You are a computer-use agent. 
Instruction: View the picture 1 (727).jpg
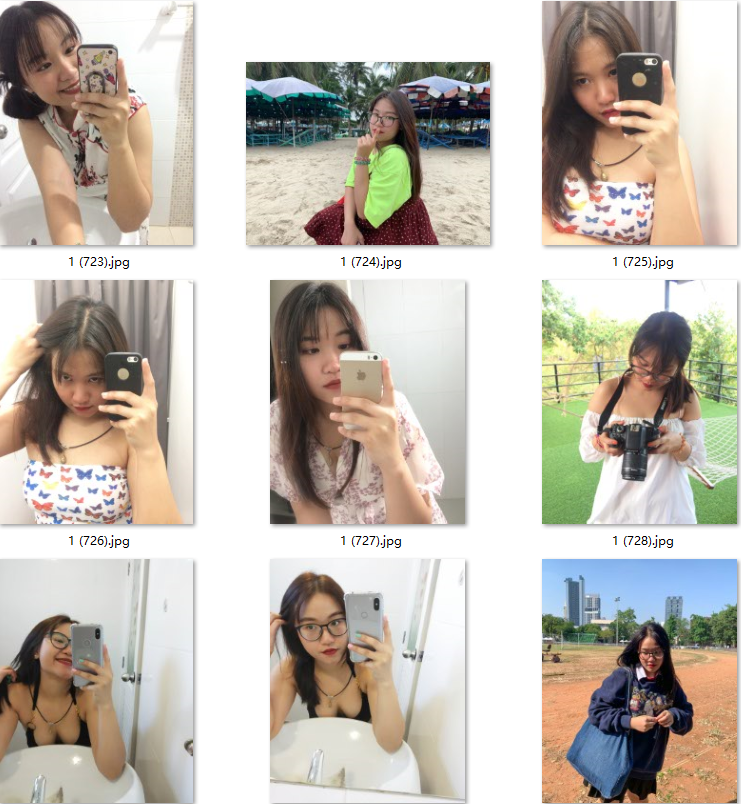tap(368, 402)
